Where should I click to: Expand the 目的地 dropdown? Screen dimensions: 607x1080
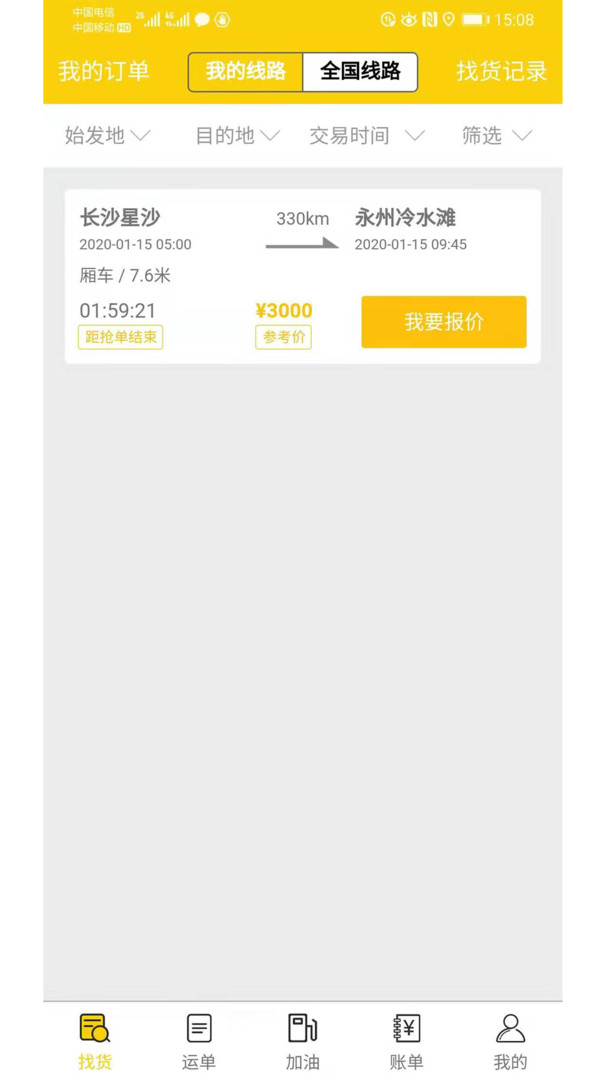(237, 136)
